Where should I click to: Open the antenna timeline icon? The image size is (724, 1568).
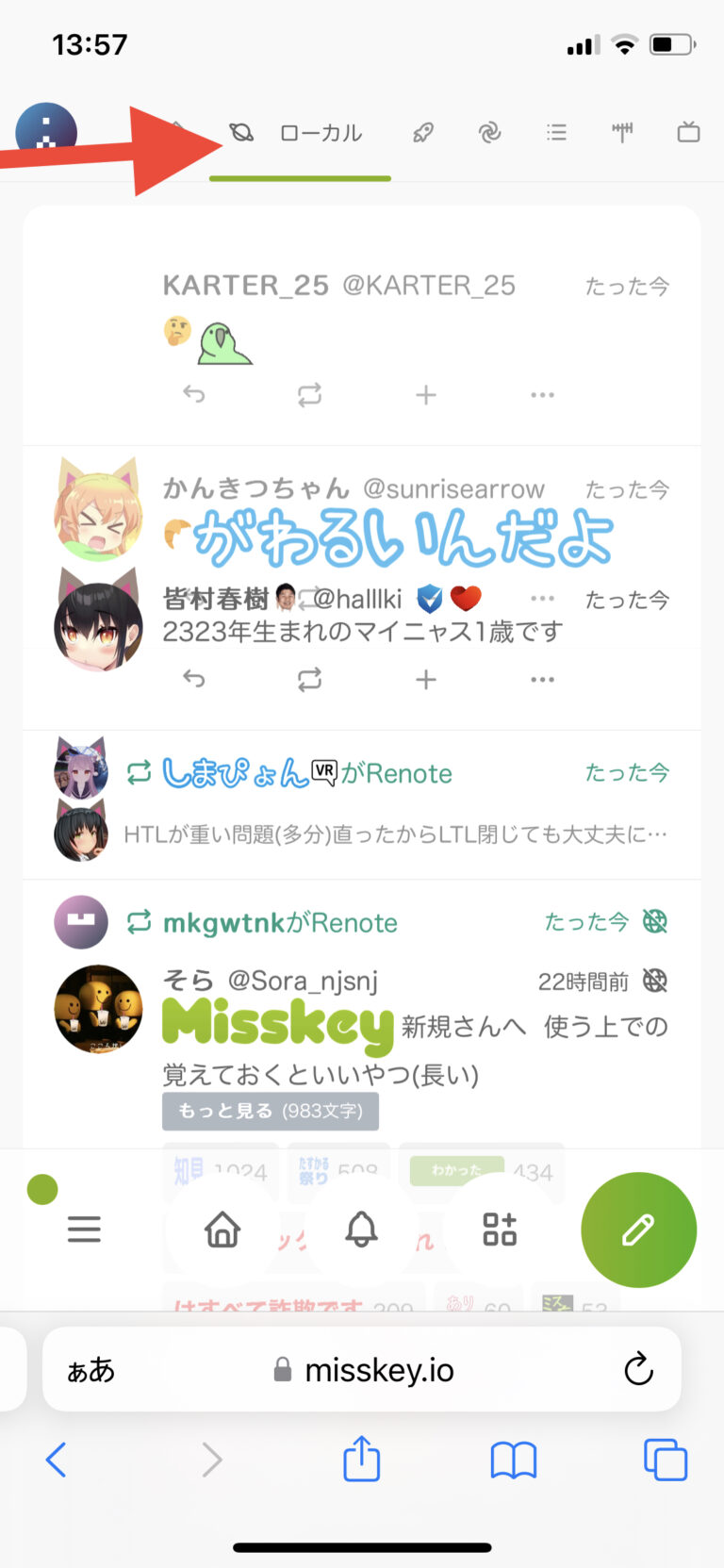pyautogui.click(x=622, y=133)
